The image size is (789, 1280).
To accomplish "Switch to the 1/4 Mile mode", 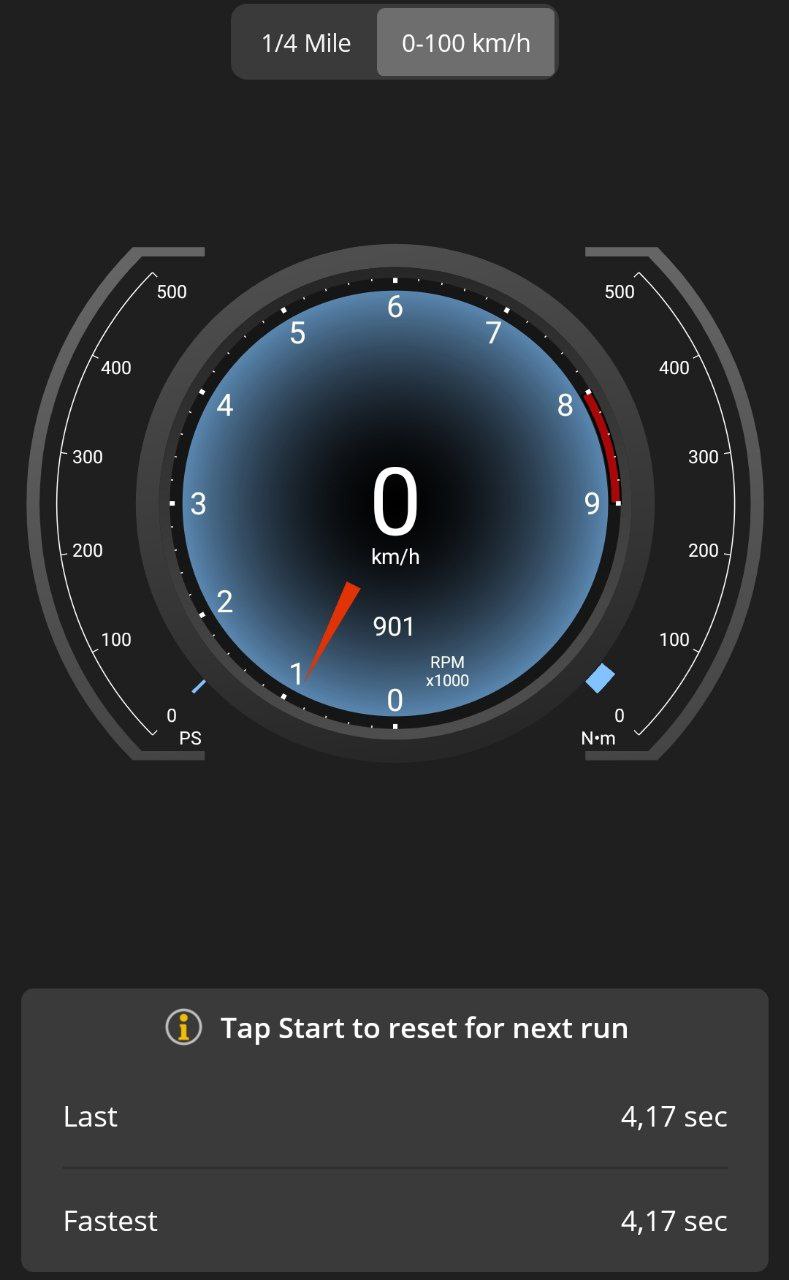I will (306, 43).
